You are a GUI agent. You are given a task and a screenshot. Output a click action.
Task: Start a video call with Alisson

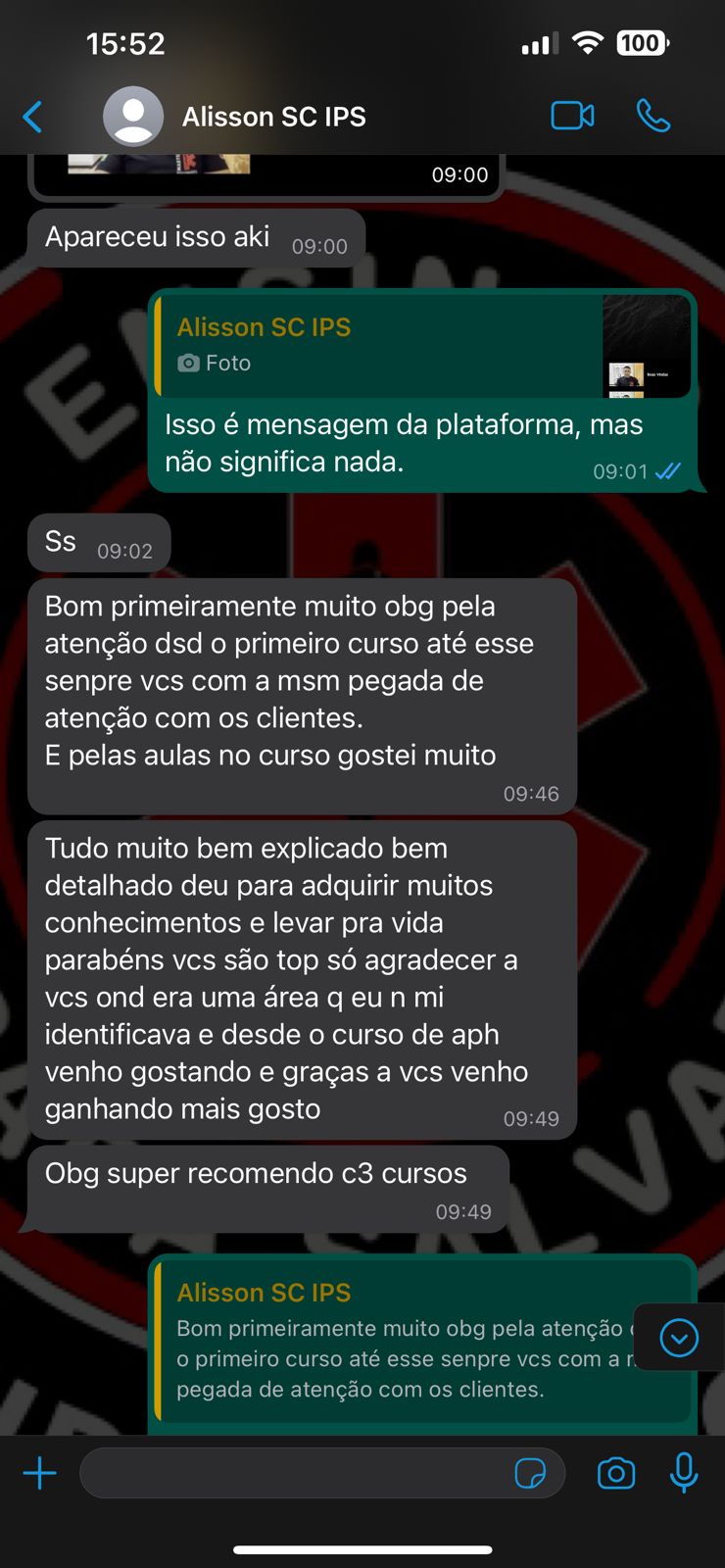[572, 116]
